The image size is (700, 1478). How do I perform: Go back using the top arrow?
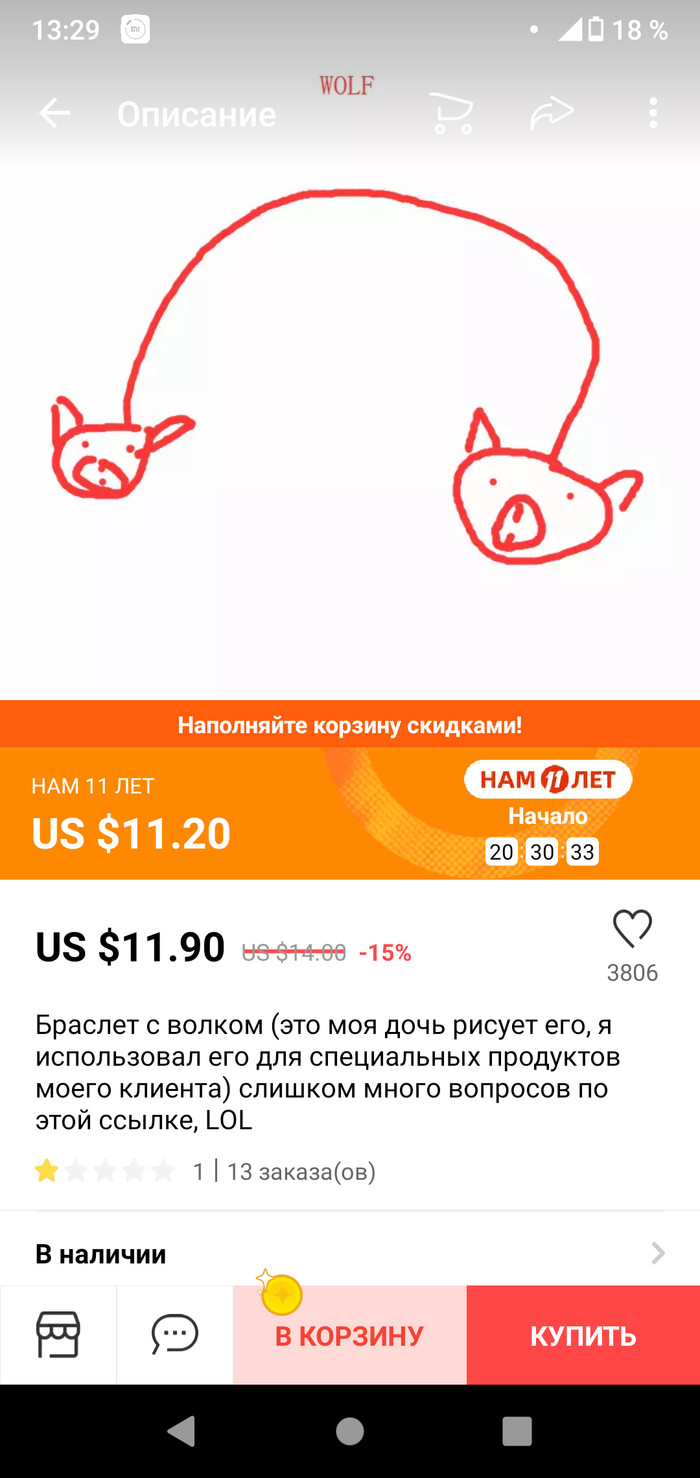55,114
